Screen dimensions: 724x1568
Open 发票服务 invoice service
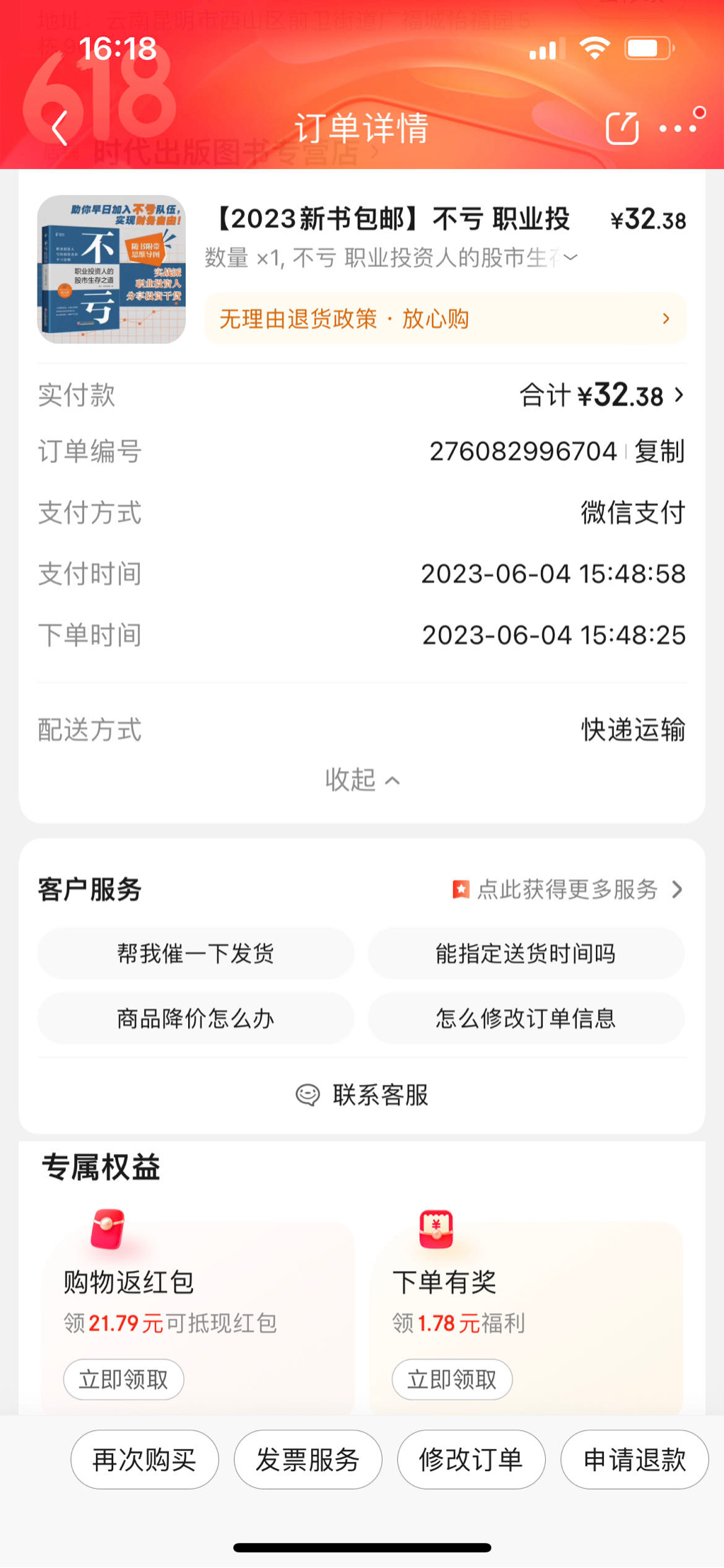pos(308,1459)
